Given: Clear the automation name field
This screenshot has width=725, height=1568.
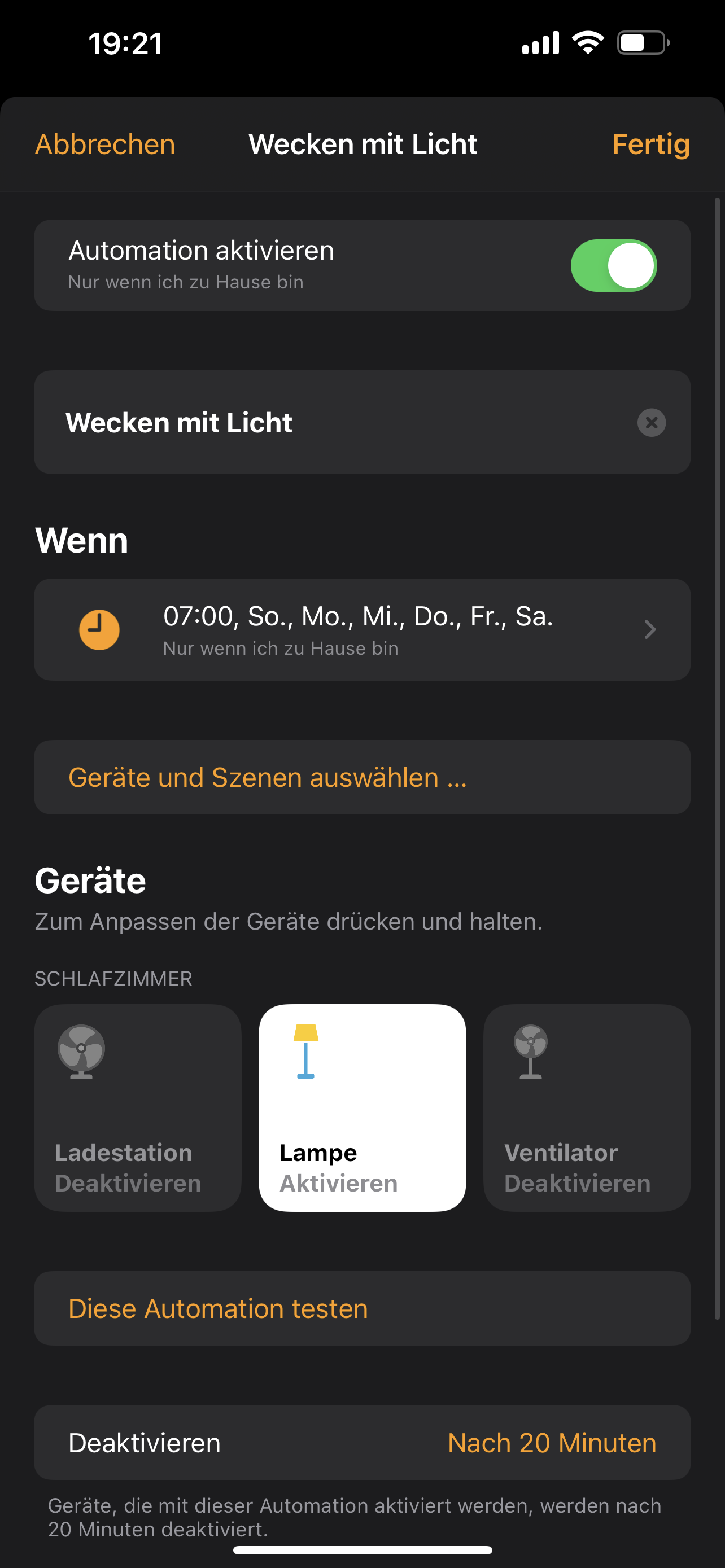Looking at the screenshot, I should coord(650,422).
